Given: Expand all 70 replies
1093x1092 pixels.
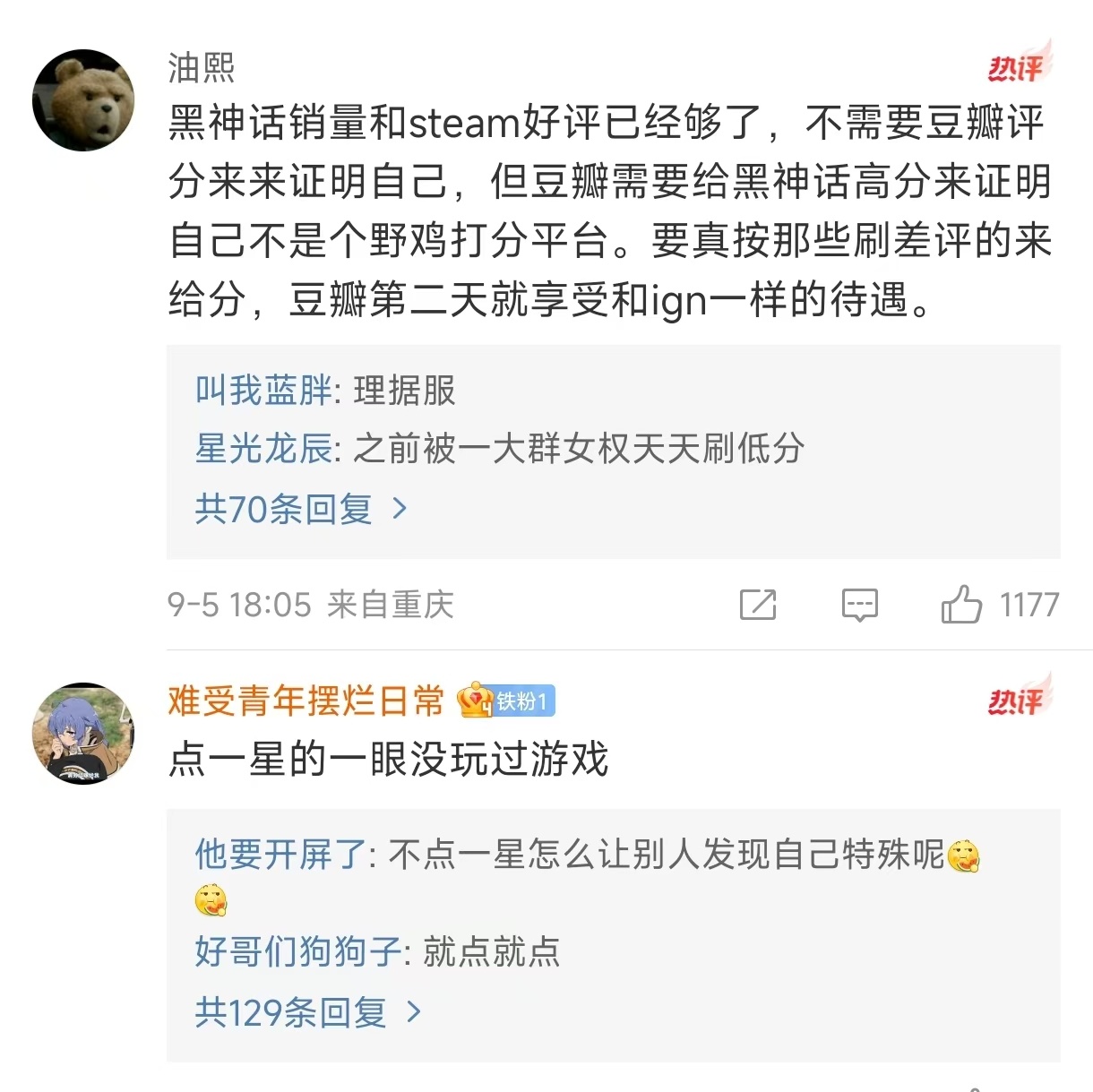Looking at the screenshot, I should 300,509.
